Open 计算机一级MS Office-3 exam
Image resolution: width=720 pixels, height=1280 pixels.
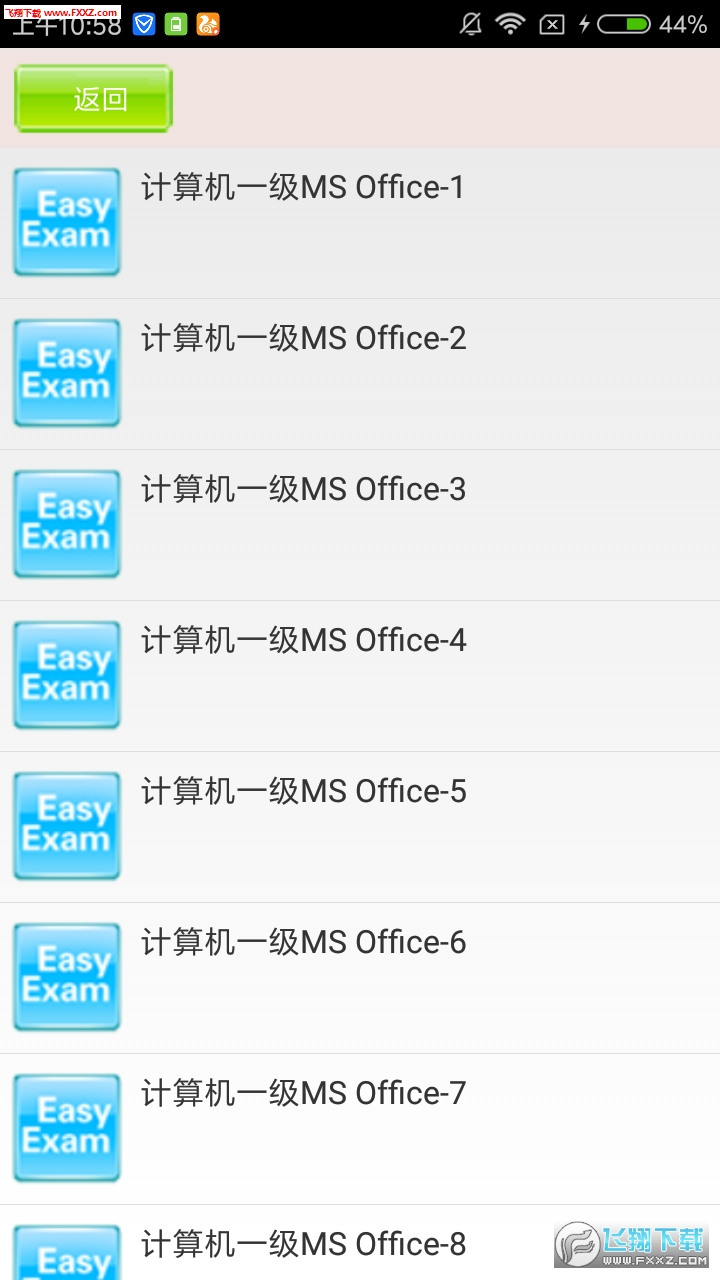(360, 525)
